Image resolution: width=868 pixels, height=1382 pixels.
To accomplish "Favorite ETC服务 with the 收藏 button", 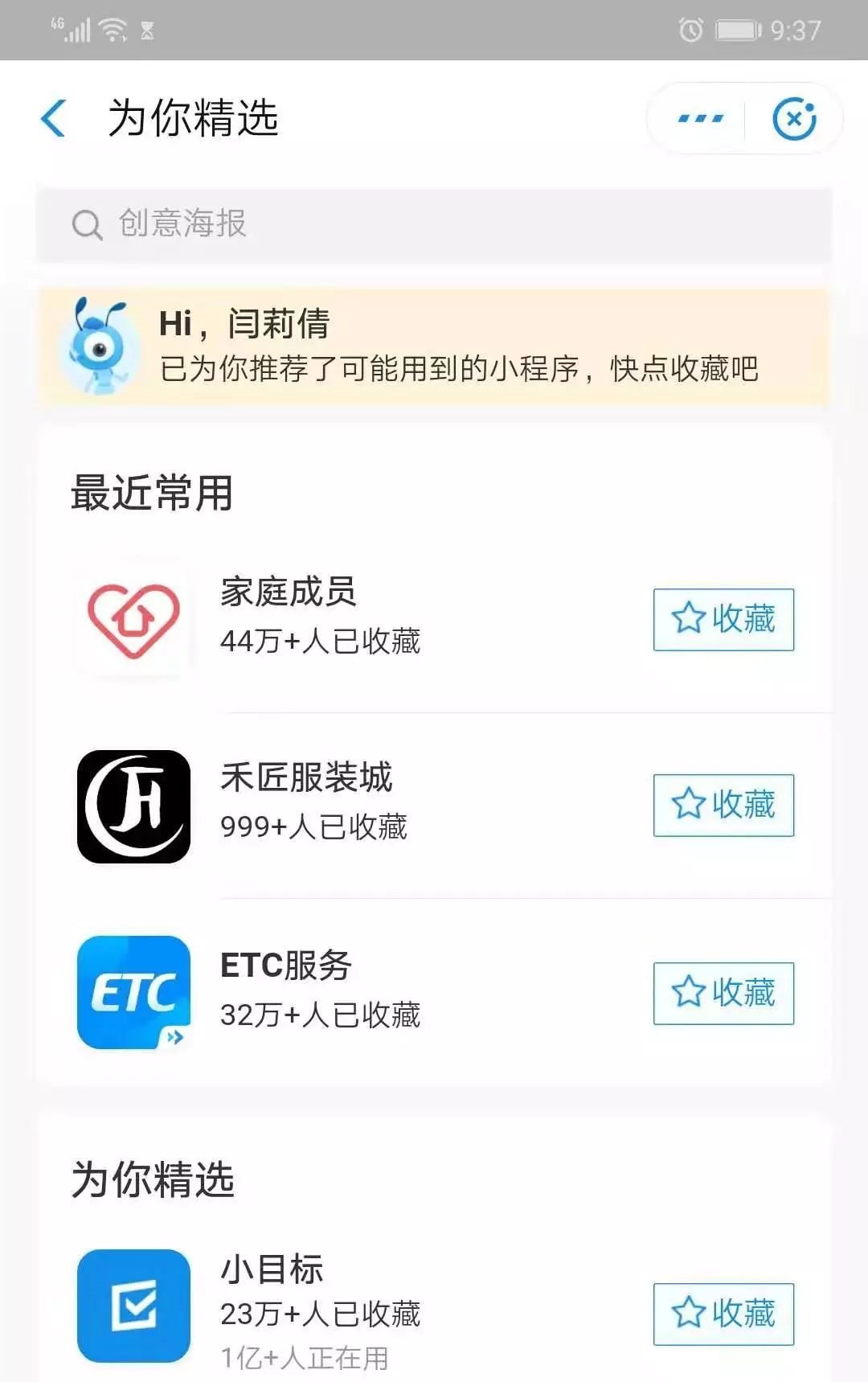I will [723, 993].
